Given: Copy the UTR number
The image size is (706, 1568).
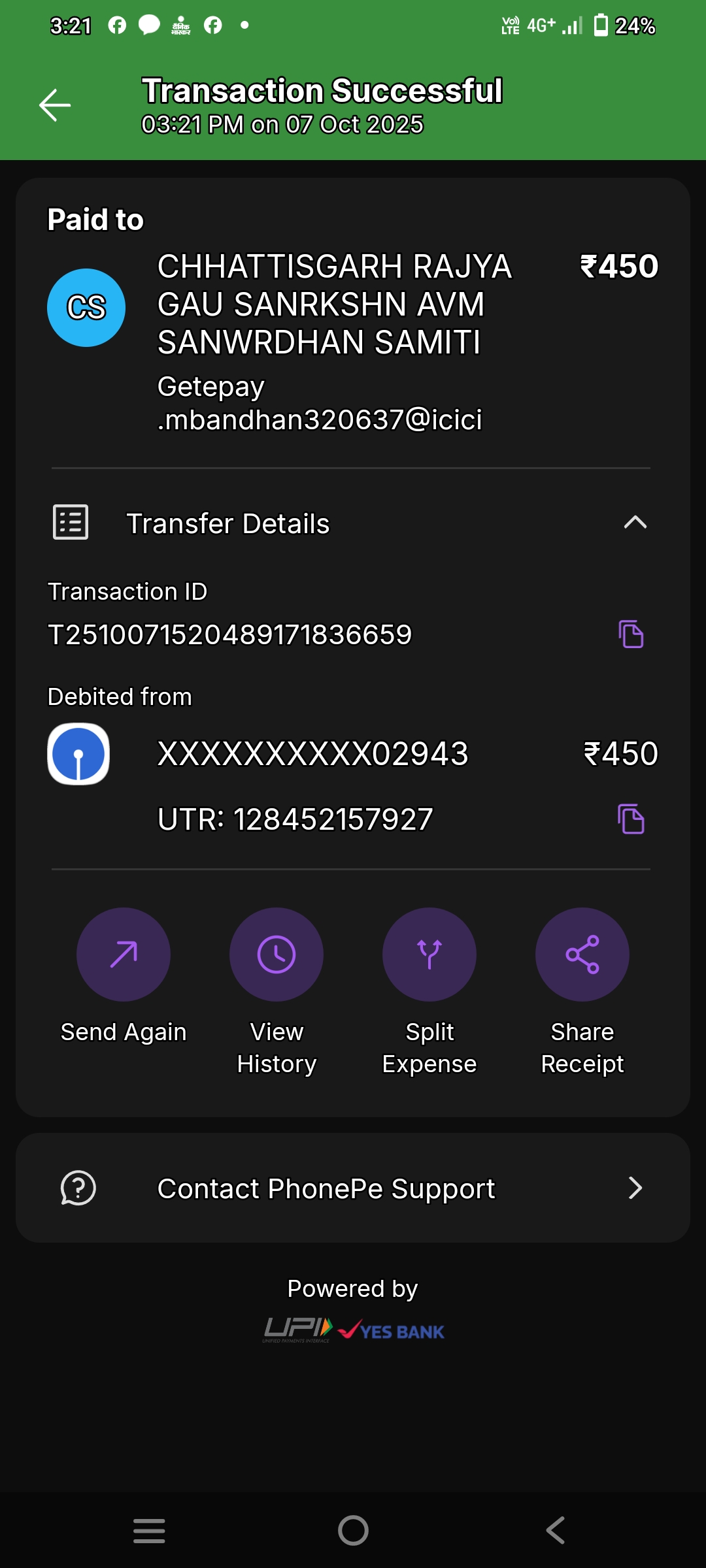Looking at the screenshot, I should tap(631, 819).
